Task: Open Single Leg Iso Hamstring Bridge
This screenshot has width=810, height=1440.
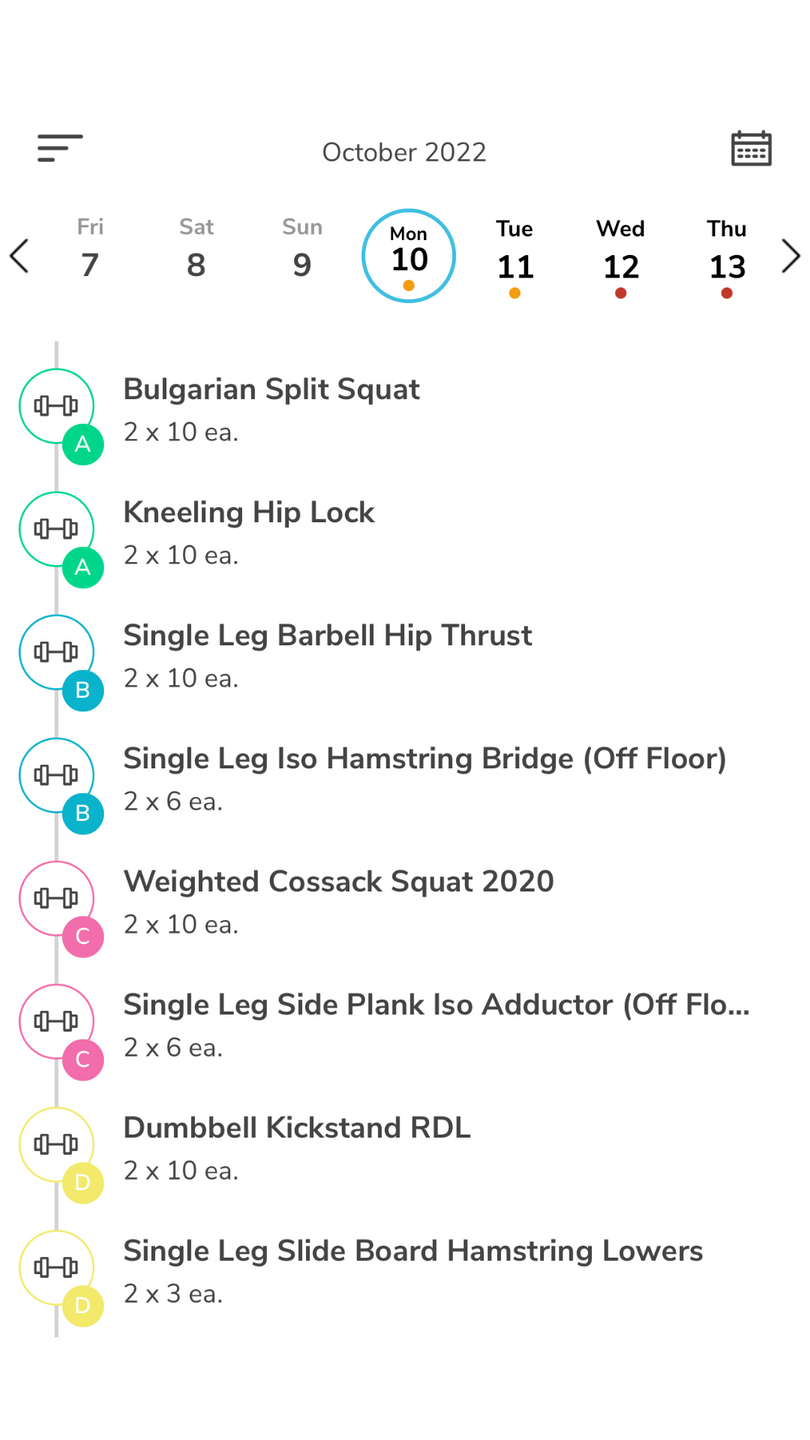Action: coord(405,779)
